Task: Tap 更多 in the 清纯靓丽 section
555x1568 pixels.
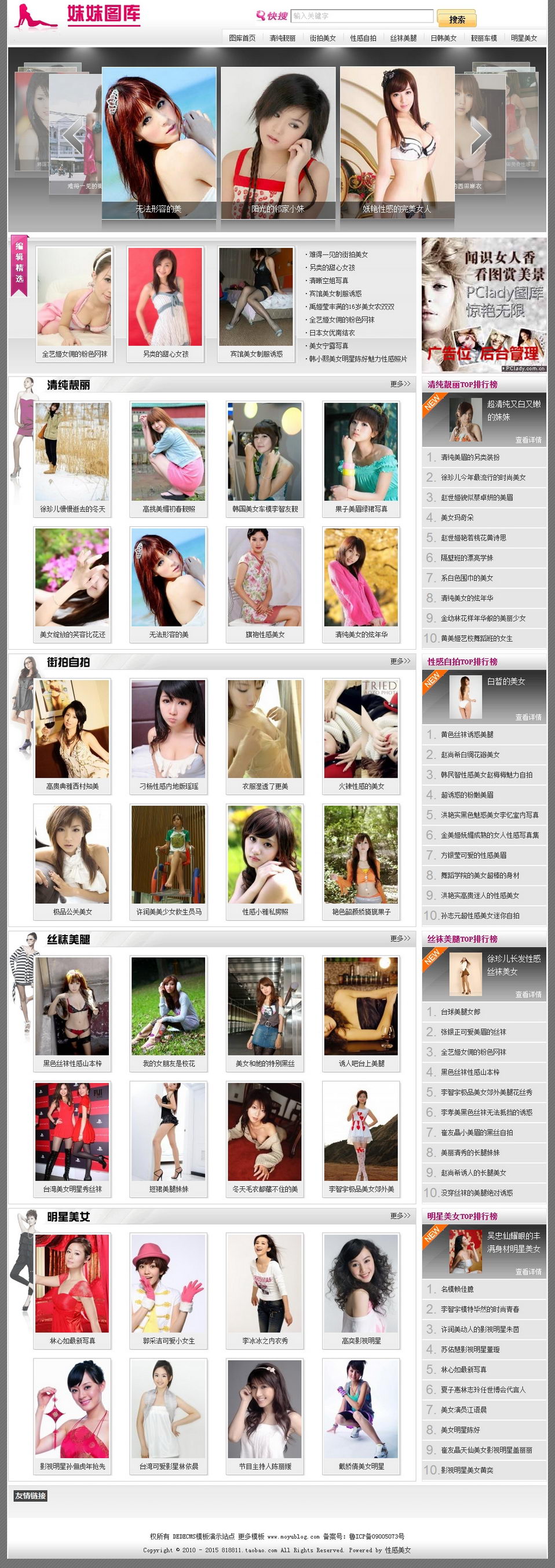Action: 400,384
